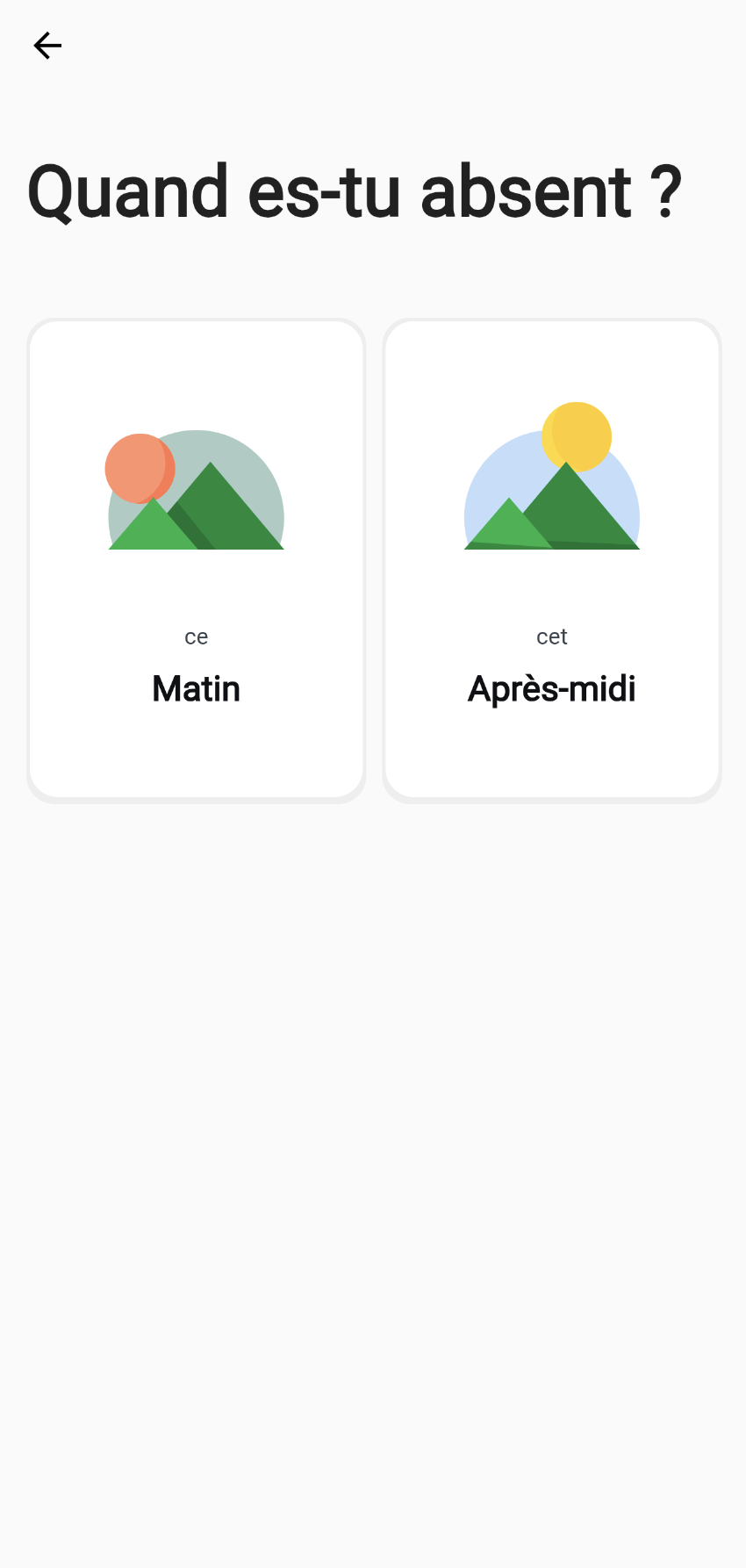Tap the orange rising sun in the Matin card

point(139,468)
